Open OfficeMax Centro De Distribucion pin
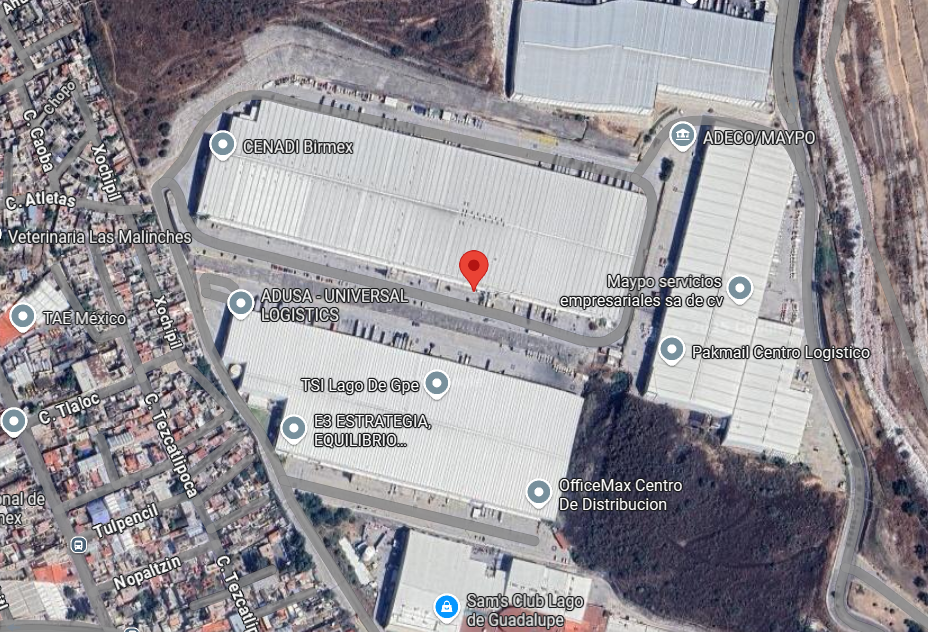Screen dimensions: 928x632 539,492
